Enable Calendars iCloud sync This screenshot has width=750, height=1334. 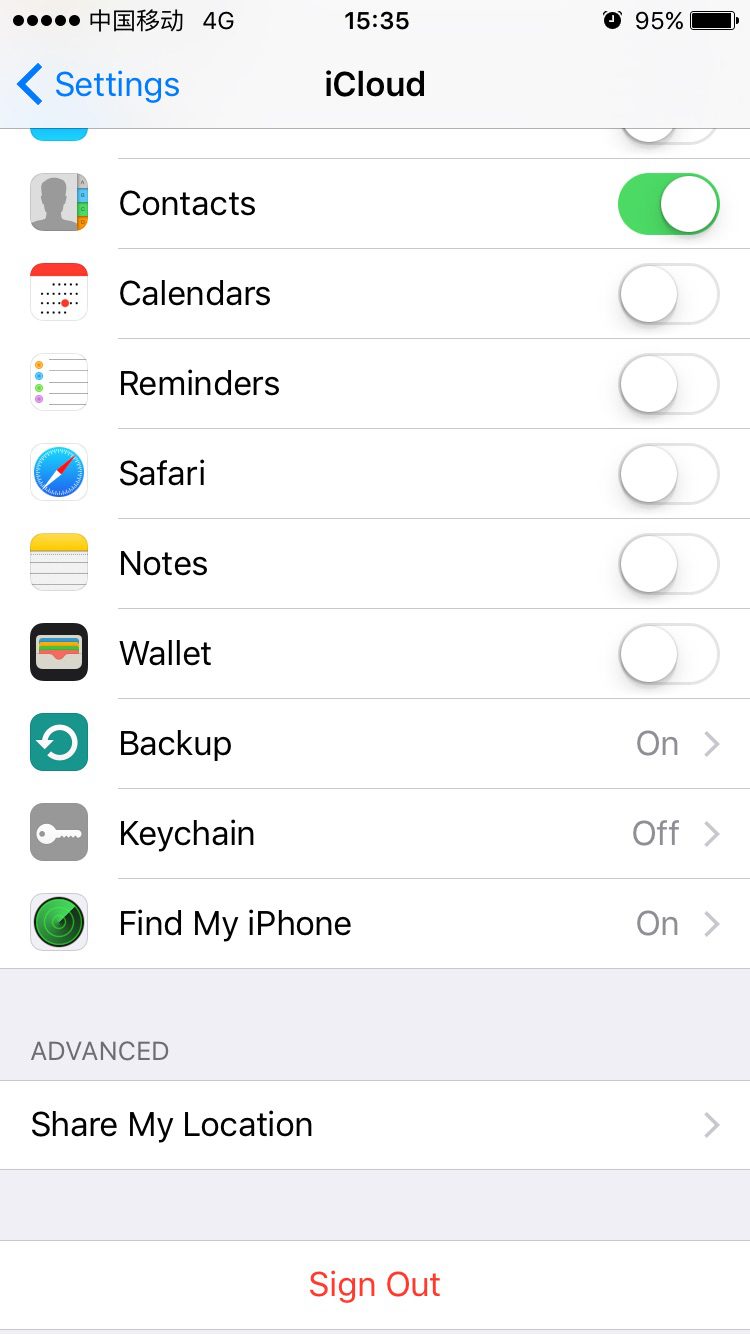pos(668,294)
